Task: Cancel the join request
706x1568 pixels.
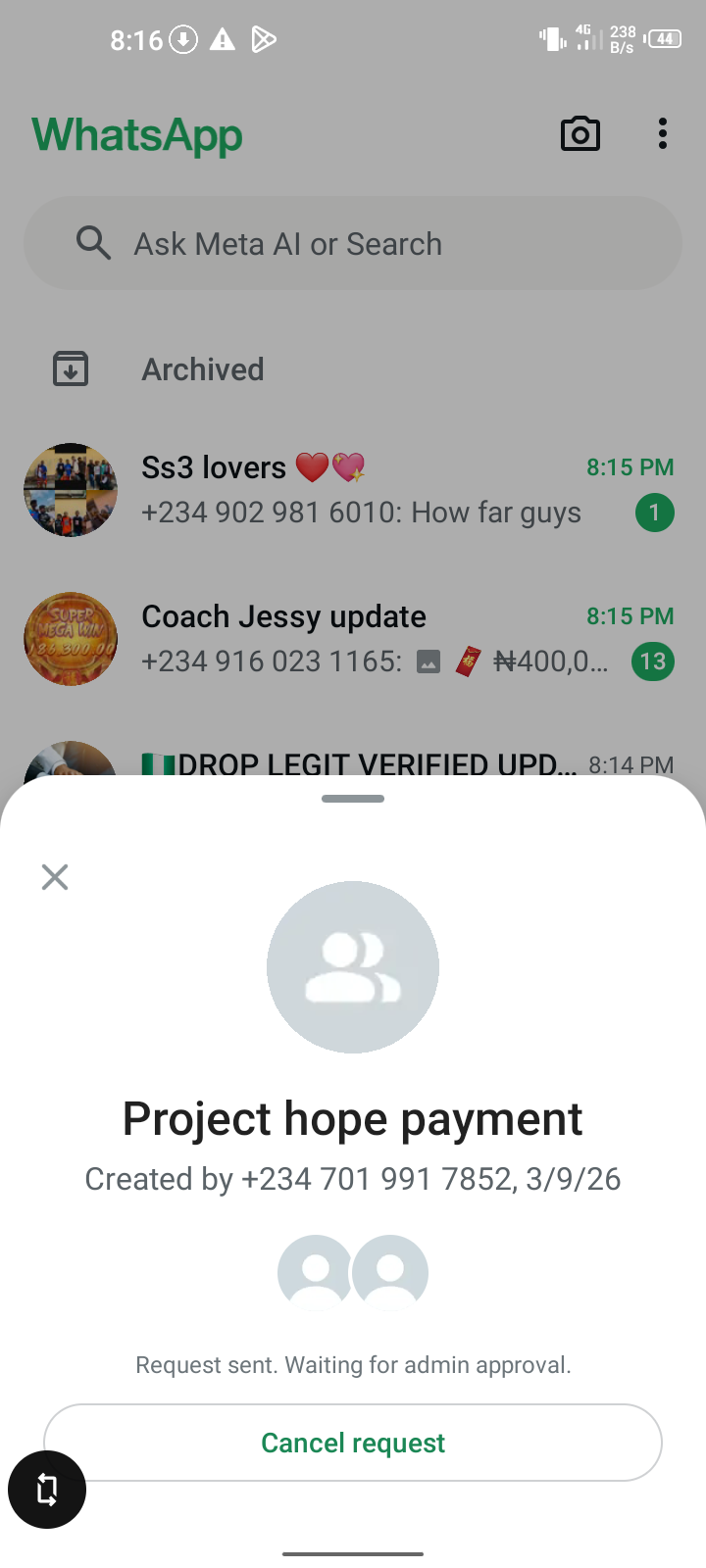Action: [x=353, y=1443]
